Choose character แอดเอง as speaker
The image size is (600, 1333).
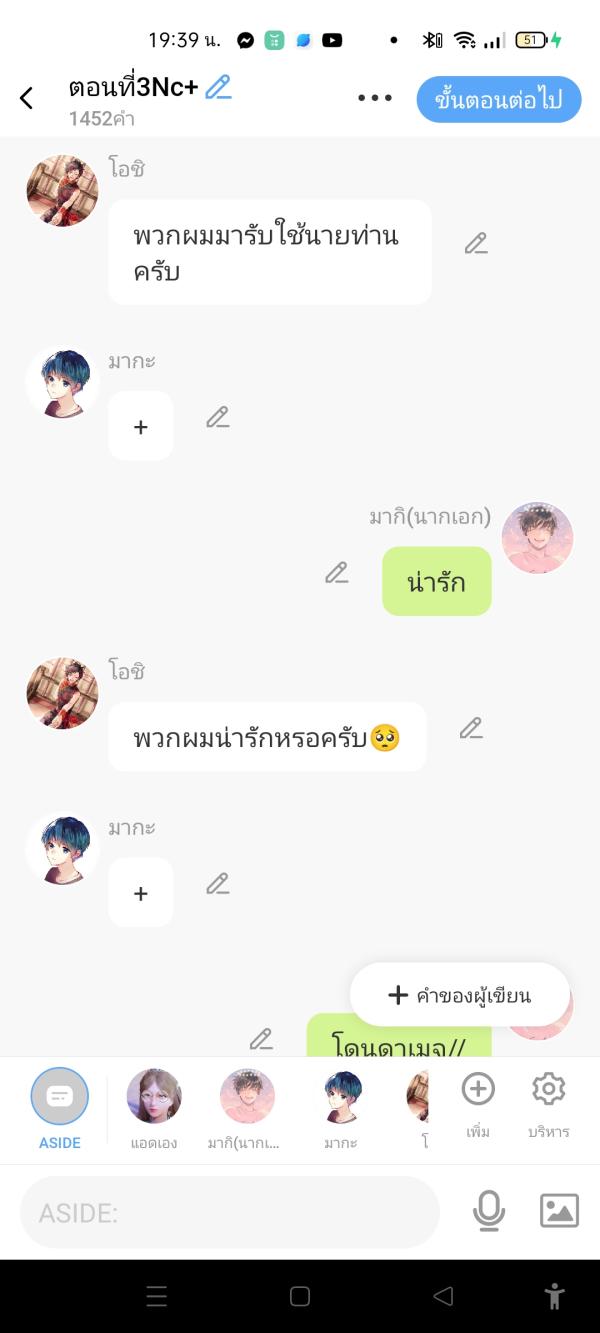tap(154, 1107)
